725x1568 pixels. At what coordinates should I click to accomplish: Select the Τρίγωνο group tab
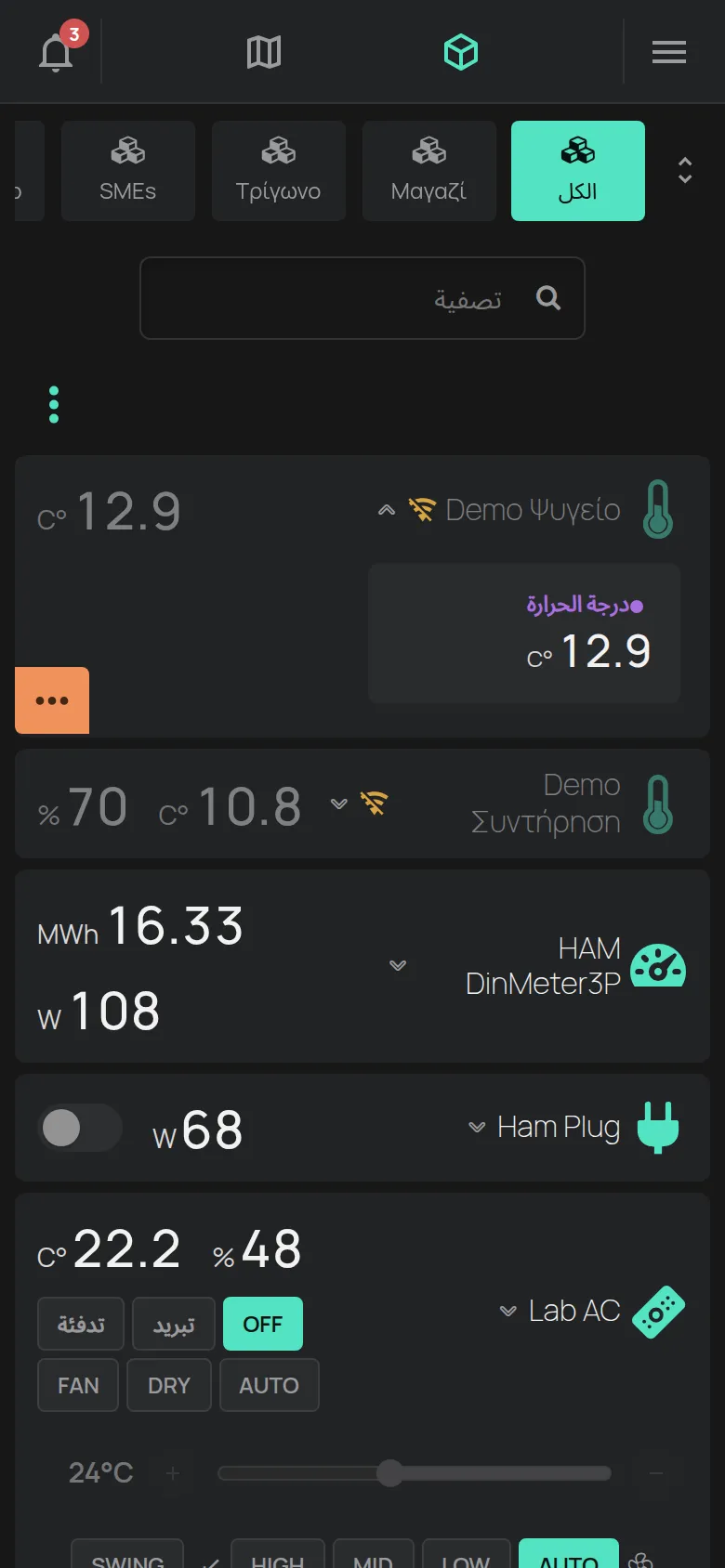click(279, 171)
